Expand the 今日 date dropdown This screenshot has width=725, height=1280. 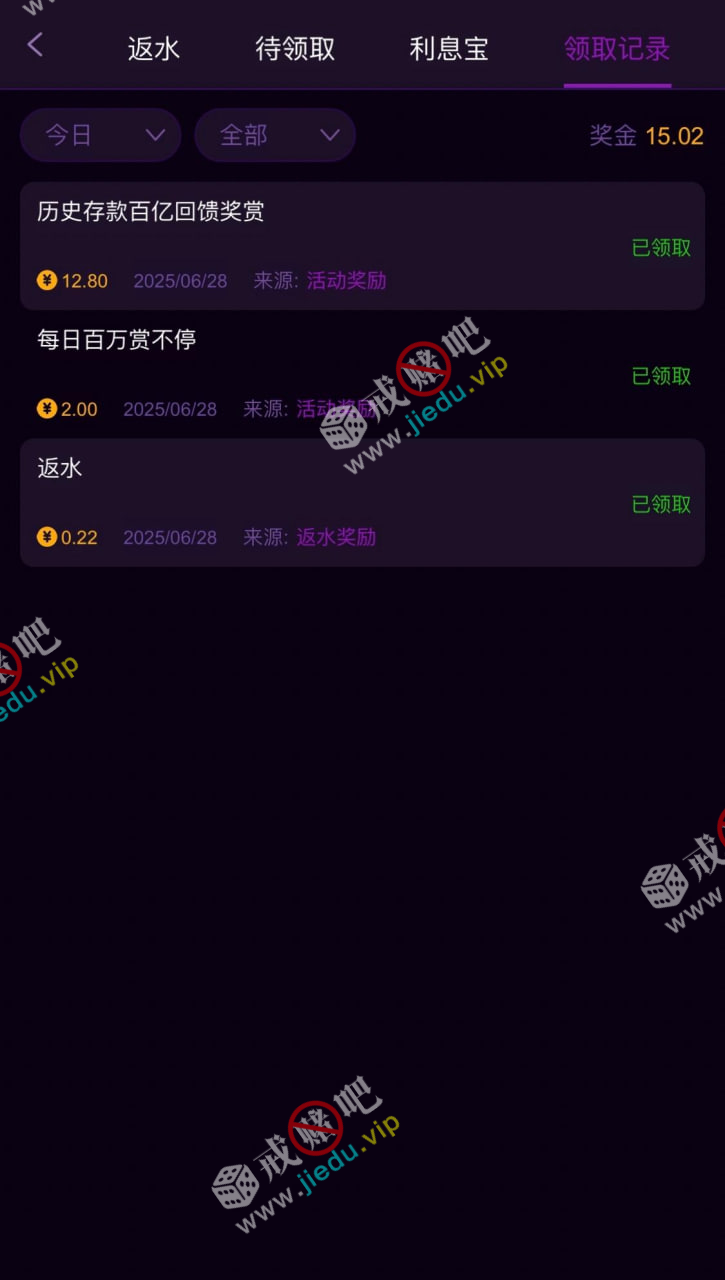pyautogui.click(x=101, y=135)
